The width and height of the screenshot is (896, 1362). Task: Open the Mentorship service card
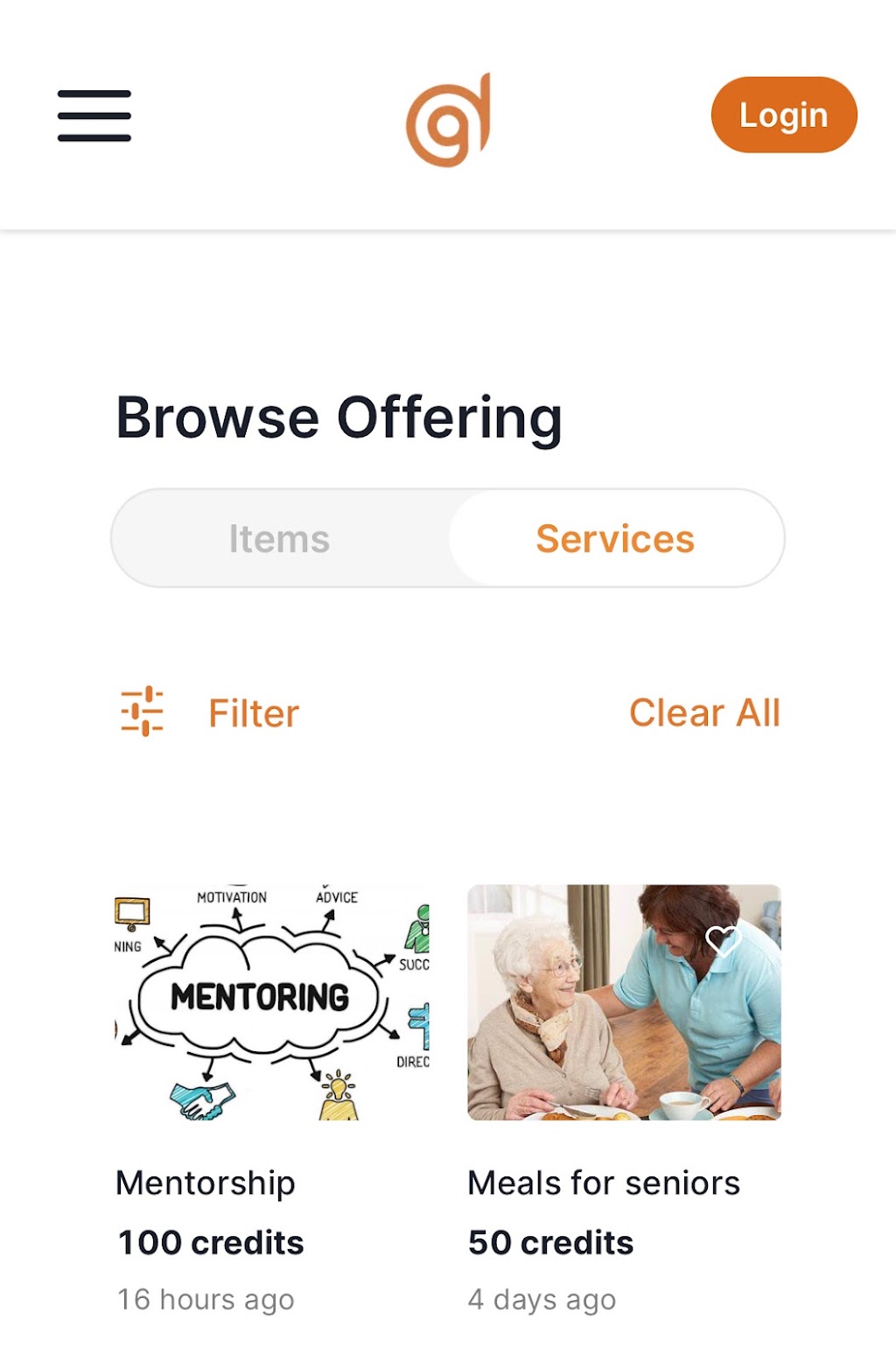(272, 1002)
